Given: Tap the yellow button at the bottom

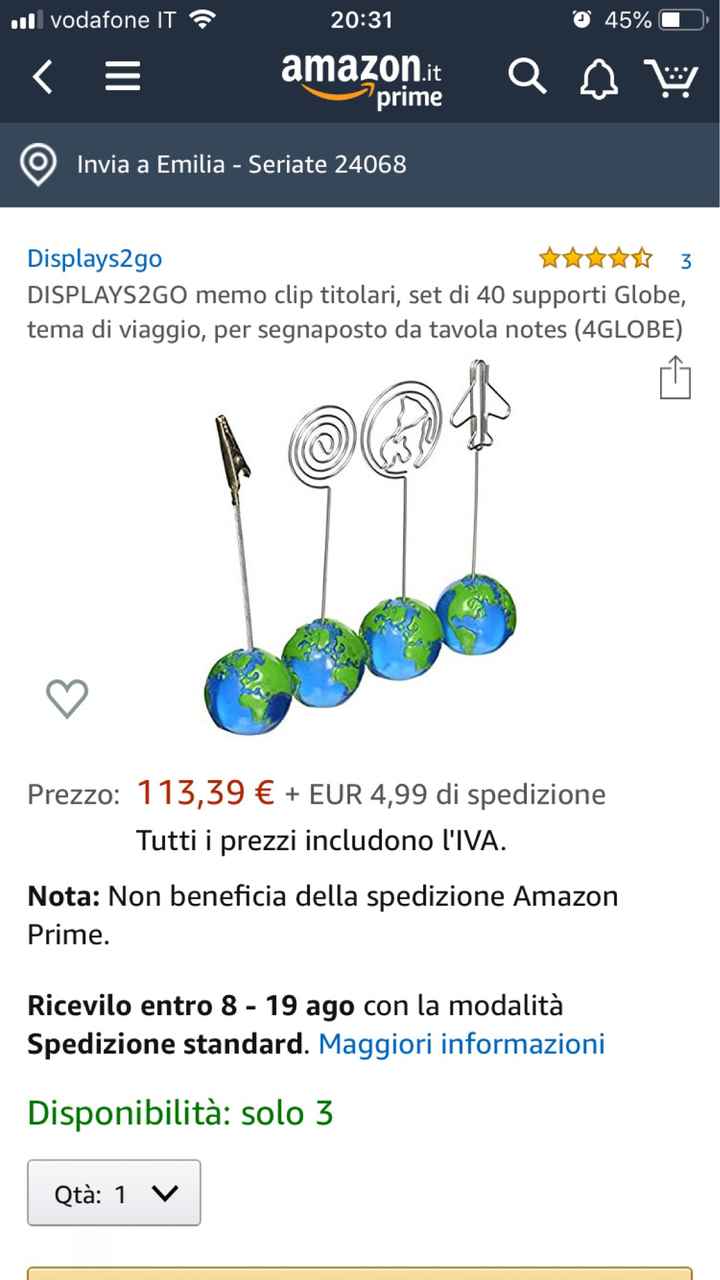Looking at the screenshot, I should click(360, 1270).
